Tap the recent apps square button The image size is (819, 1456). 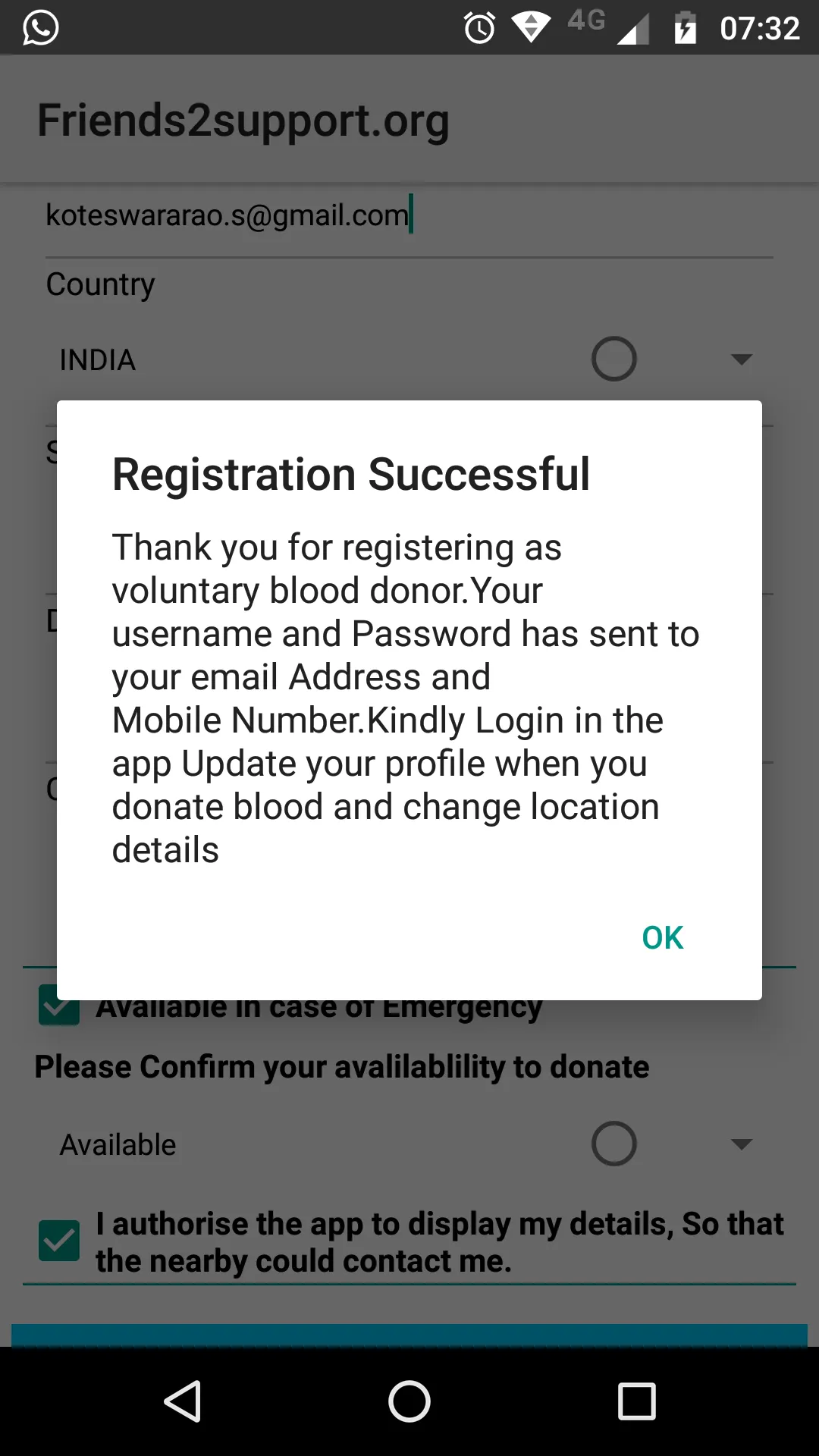point(634,1401)
